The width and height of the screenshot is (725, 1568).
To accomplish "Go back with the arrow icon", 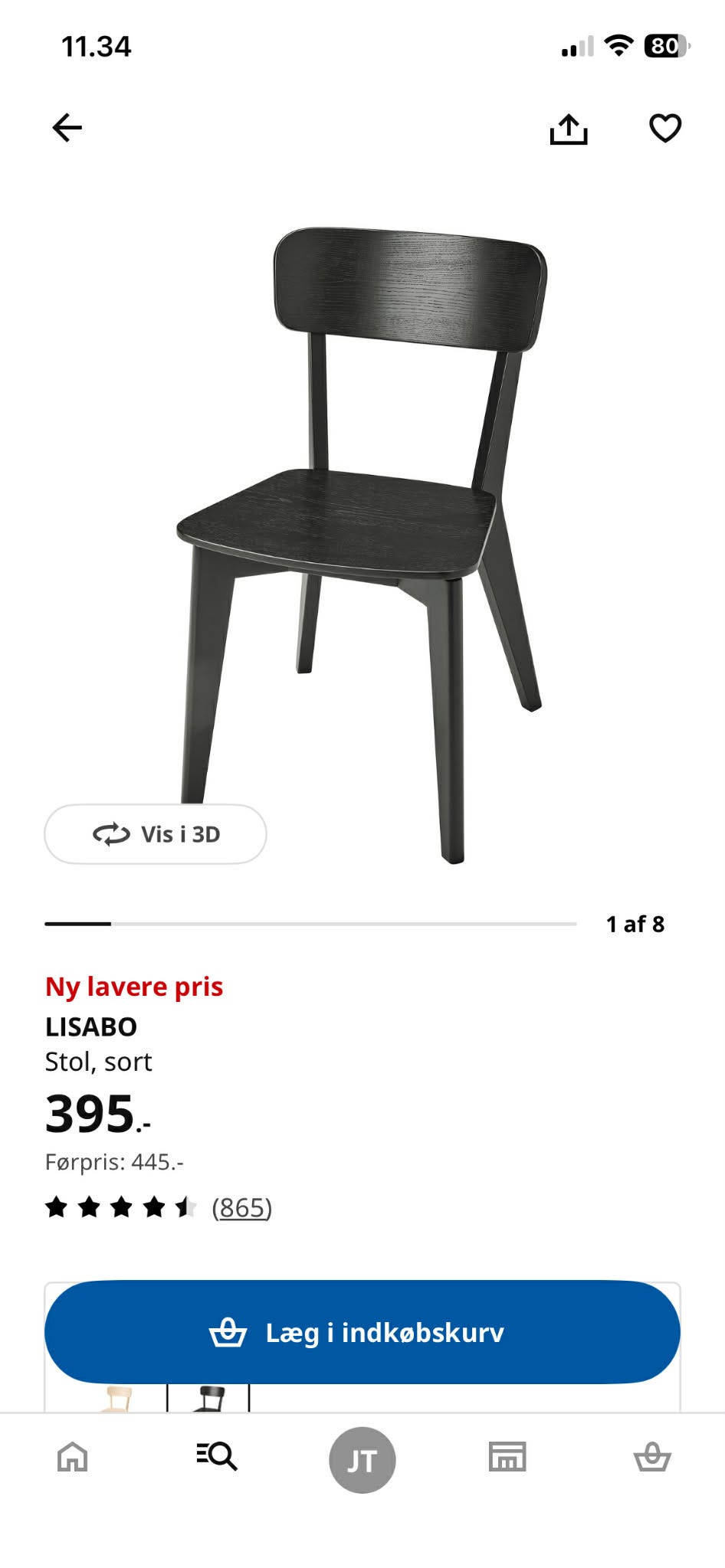I will coord(67,128).
